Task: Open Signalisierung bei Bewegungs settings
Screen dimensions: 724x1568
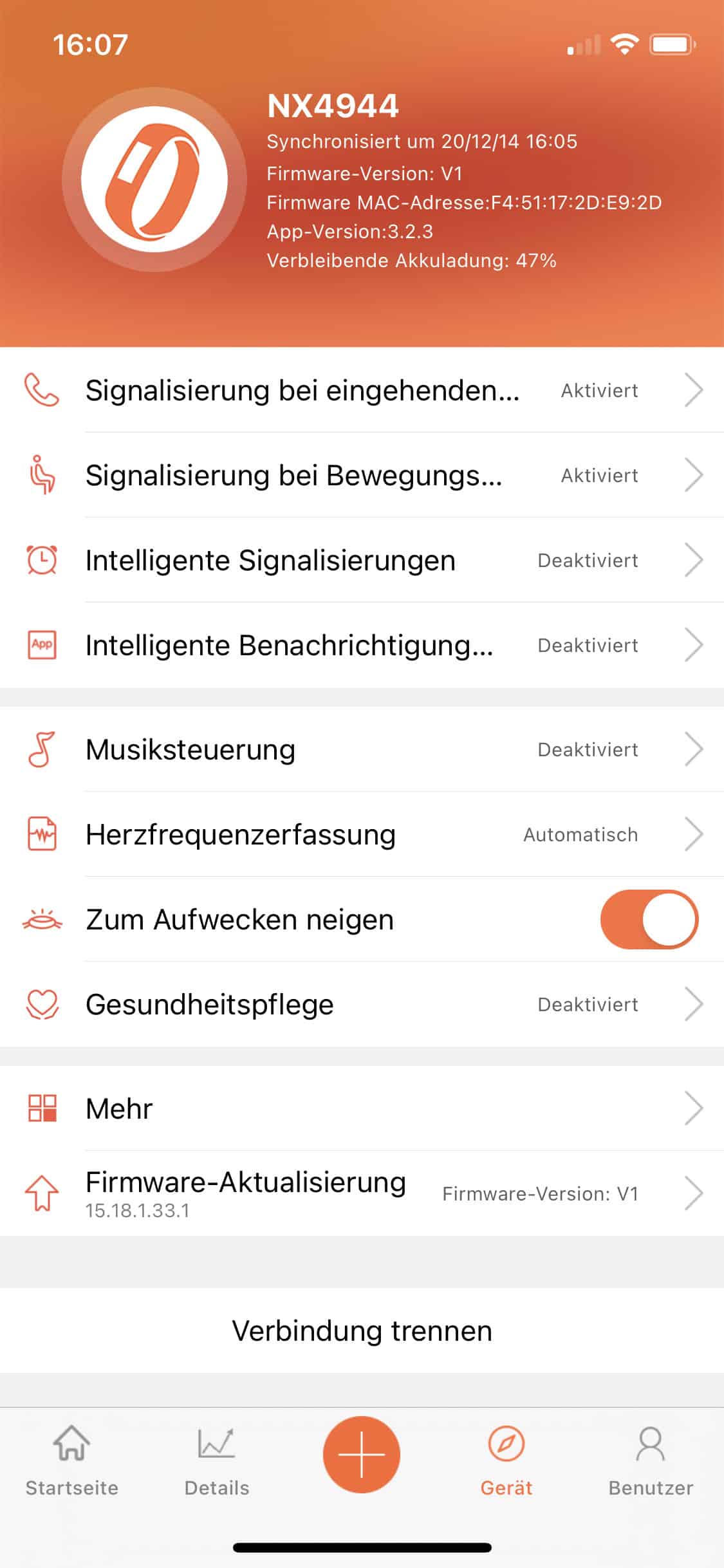Action: click(x=362, y=475)
